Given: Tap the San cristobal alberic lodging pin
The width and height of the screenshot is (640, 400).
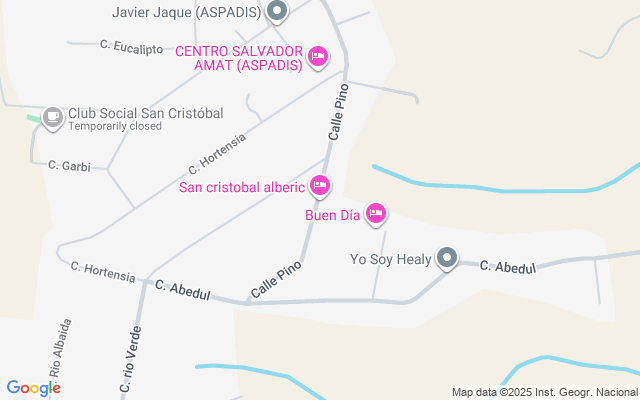Looking at the screenshot, I should point(320,186).
